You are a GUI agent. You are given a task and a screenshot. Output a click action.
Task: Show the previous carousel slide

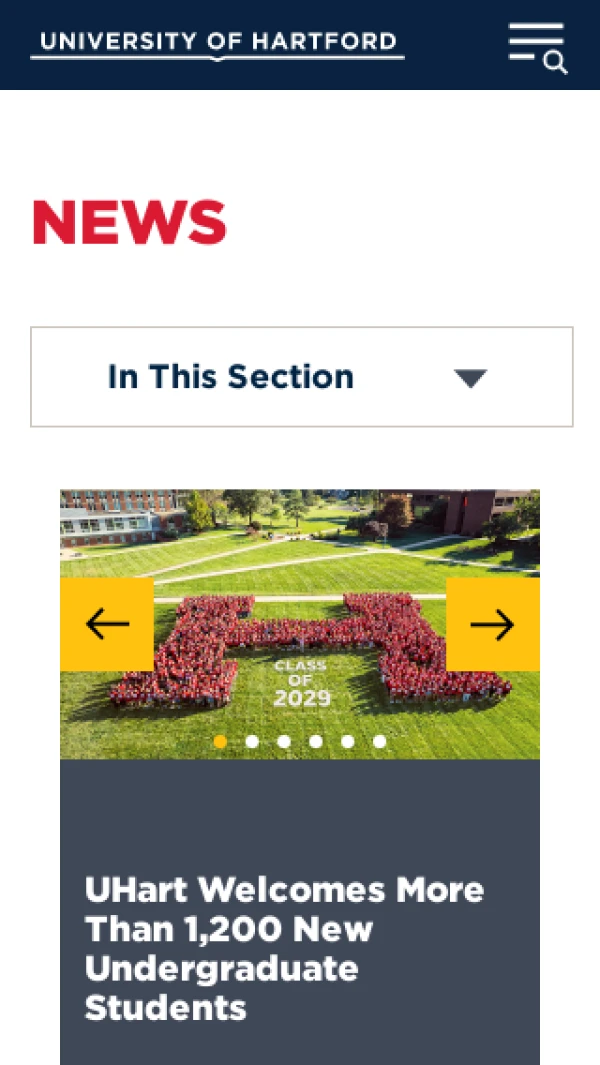click(107, 624)
